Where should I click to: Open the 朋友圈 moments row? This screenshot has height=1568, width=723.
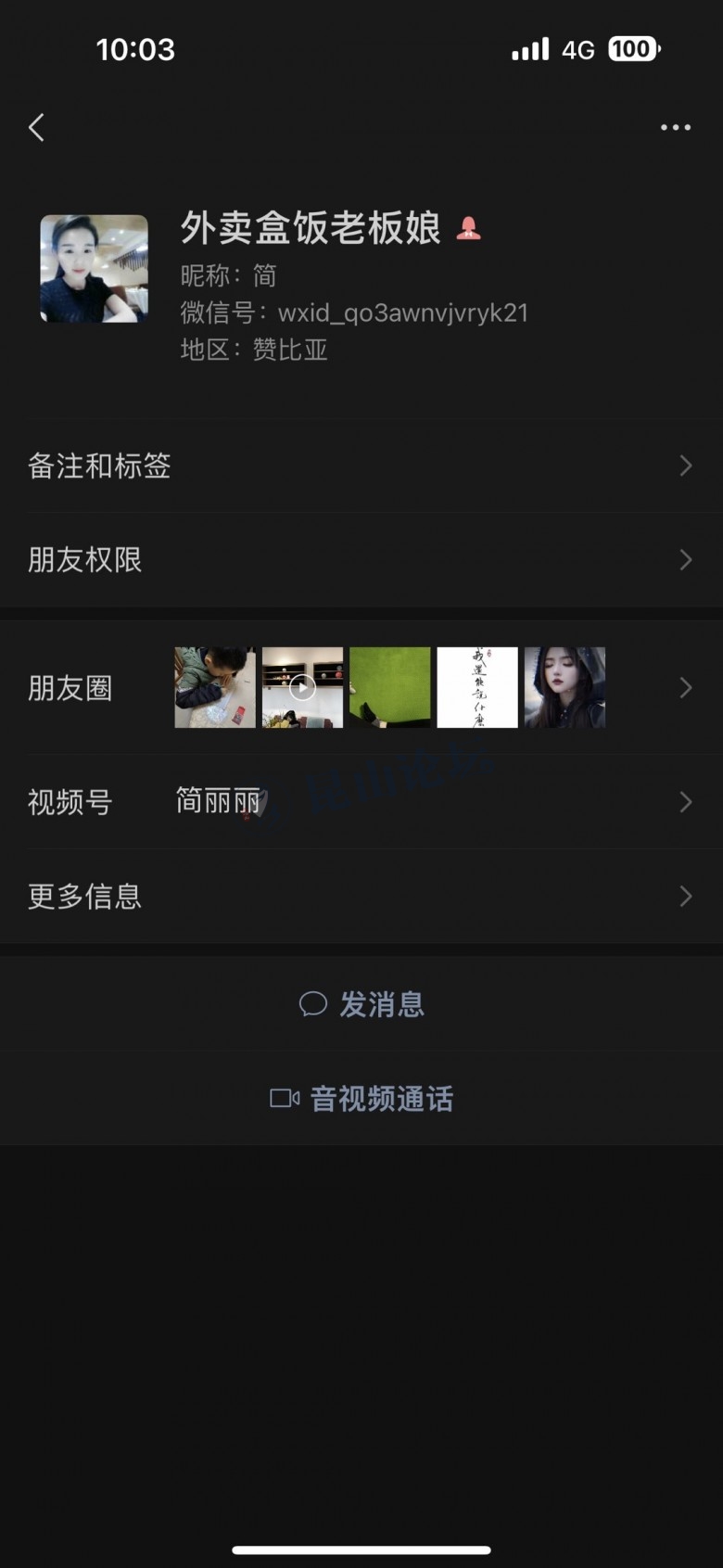point(361,688)
